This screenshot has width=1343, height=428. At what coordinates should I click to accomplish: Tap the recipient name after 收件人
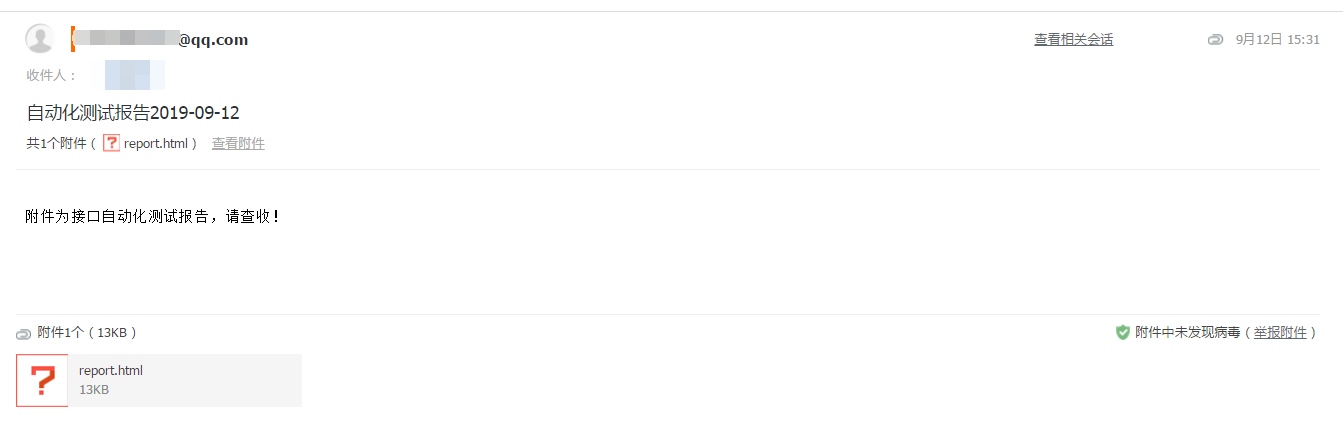click(x=134, y=75)
